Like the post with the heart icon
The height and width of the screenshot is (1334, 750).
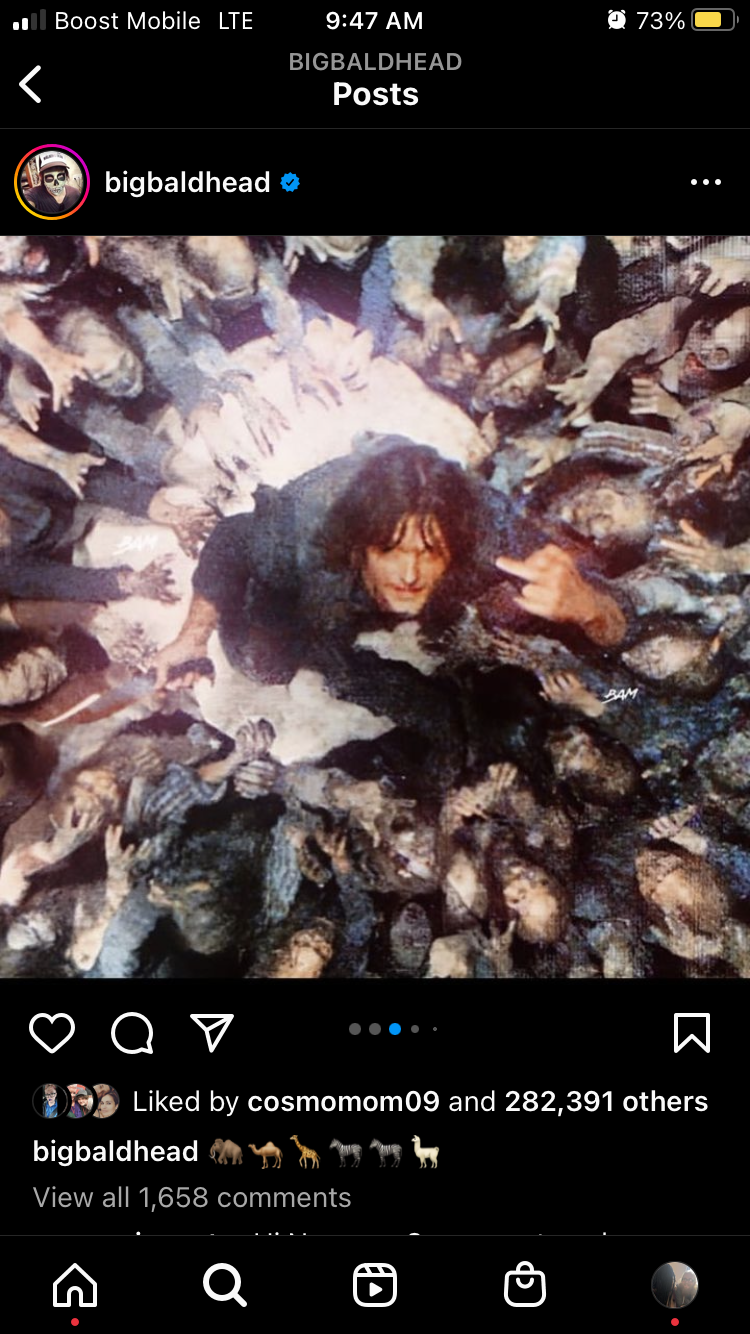pyautogui.click(x=52, y=1033)
